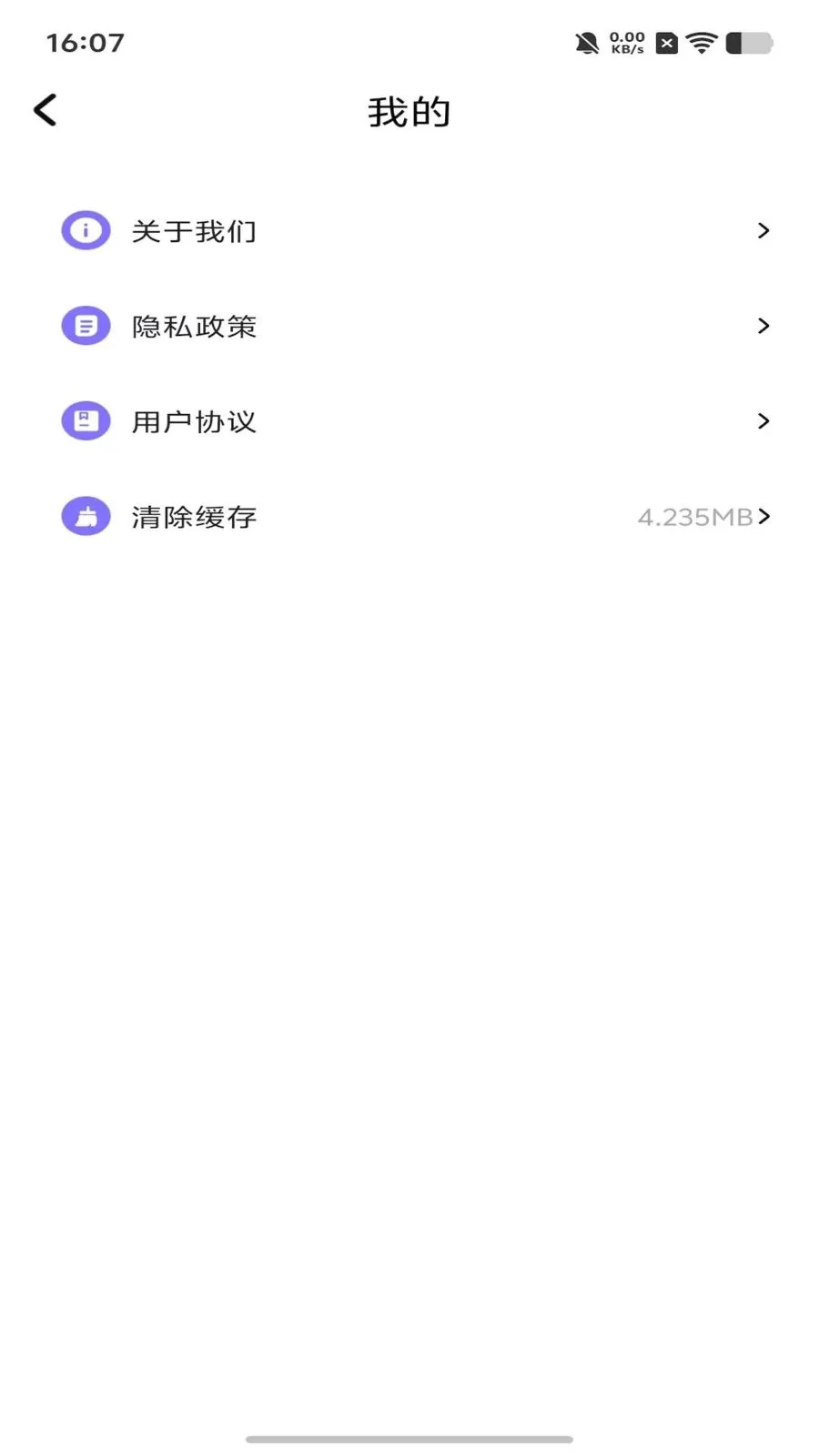Tap the navigation handle bar at bottom
The height and width of the screenshot is (1456, 819).
tap(409, 1440)
